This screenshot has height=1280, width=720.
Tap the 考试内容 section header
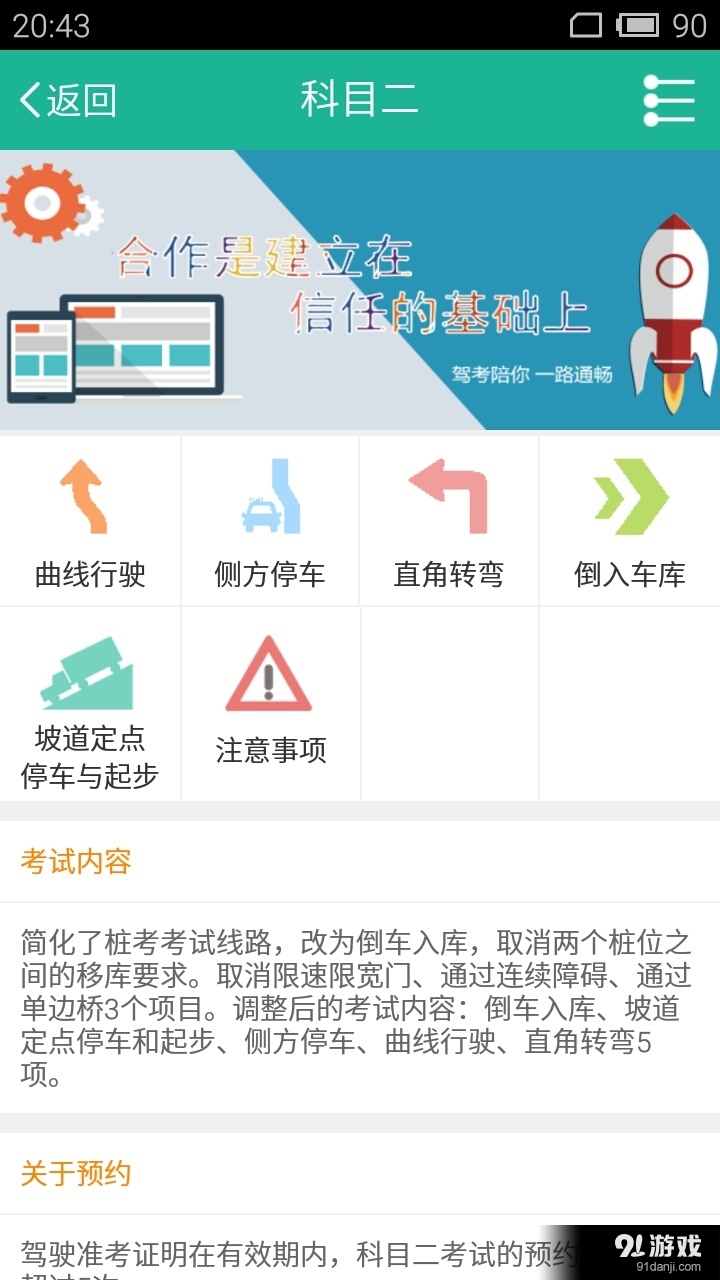[x=77, y=860]
